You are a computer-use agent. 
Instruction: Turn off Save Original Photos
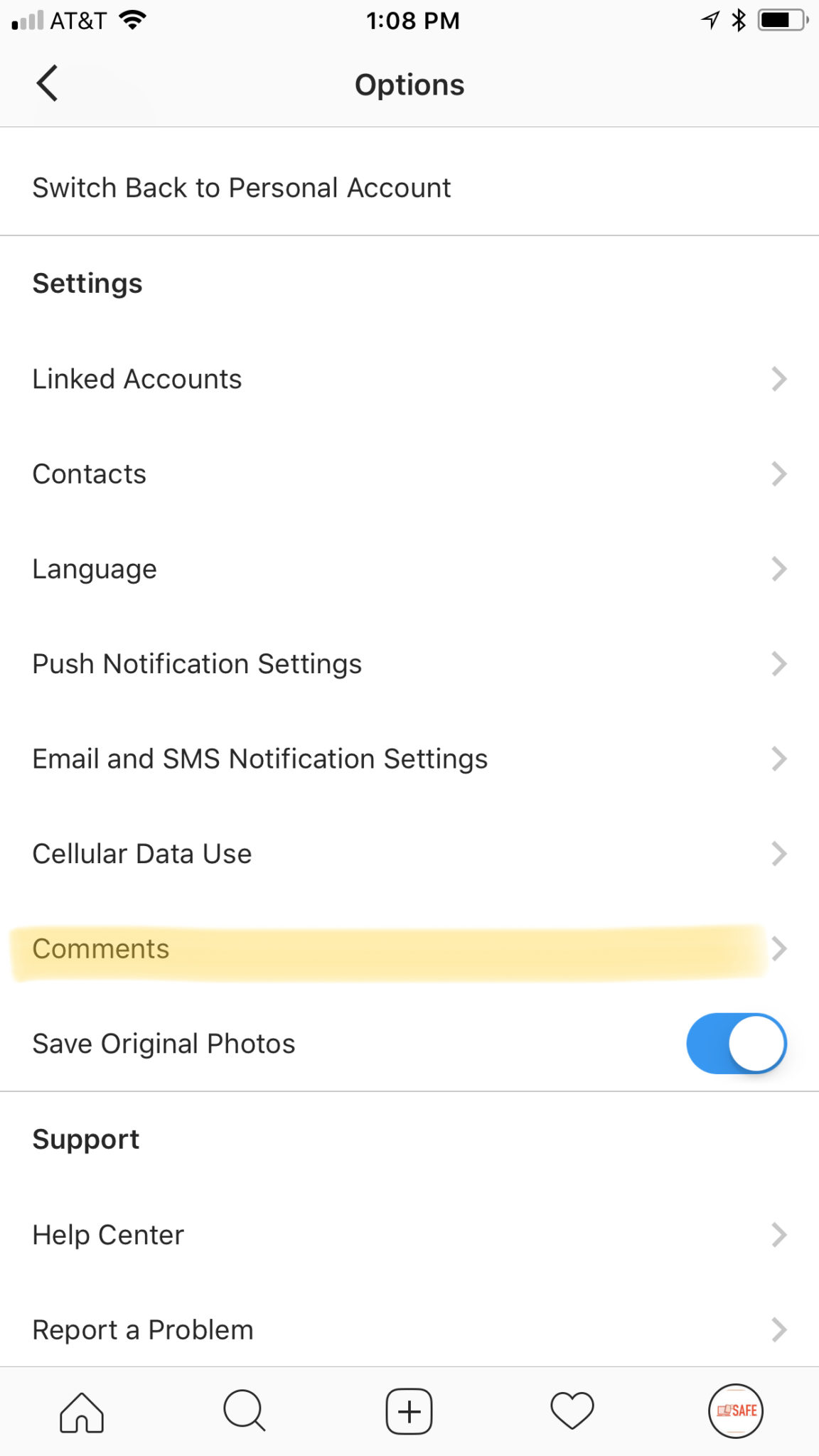click(736, 1044)
